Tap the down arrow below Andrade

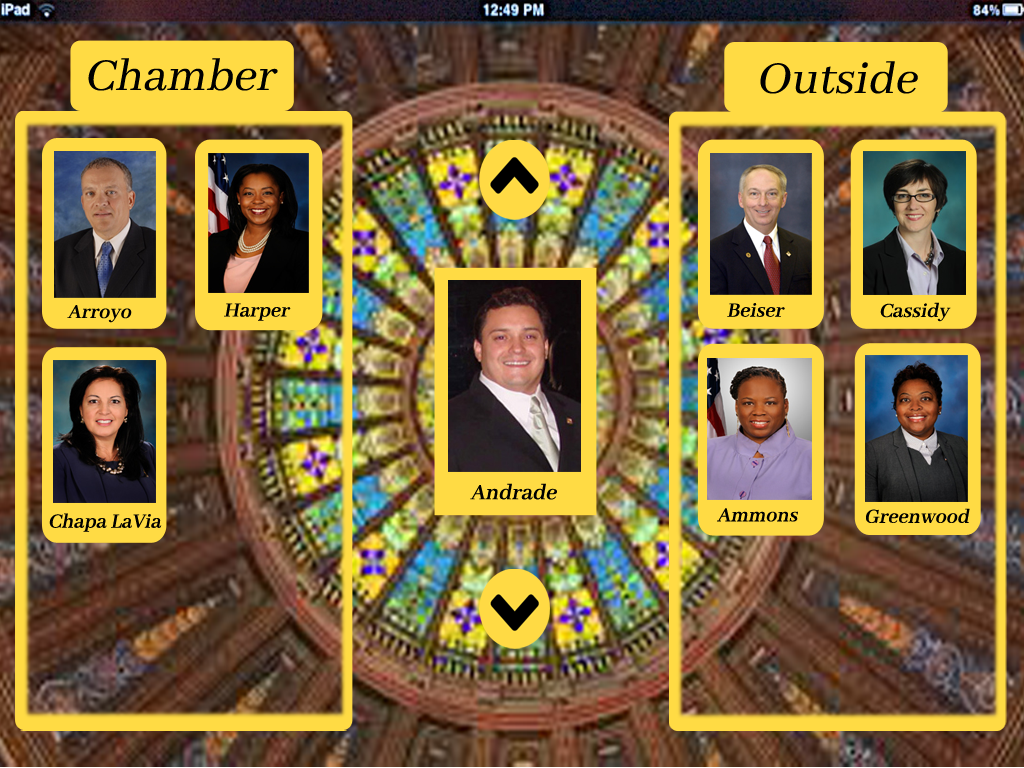[514, 609]
